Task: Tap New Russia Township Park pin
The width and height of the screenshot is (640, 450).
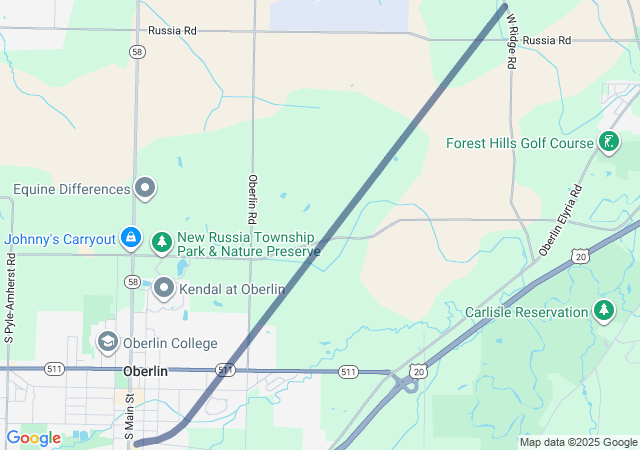Action: [x=162, y=242]
